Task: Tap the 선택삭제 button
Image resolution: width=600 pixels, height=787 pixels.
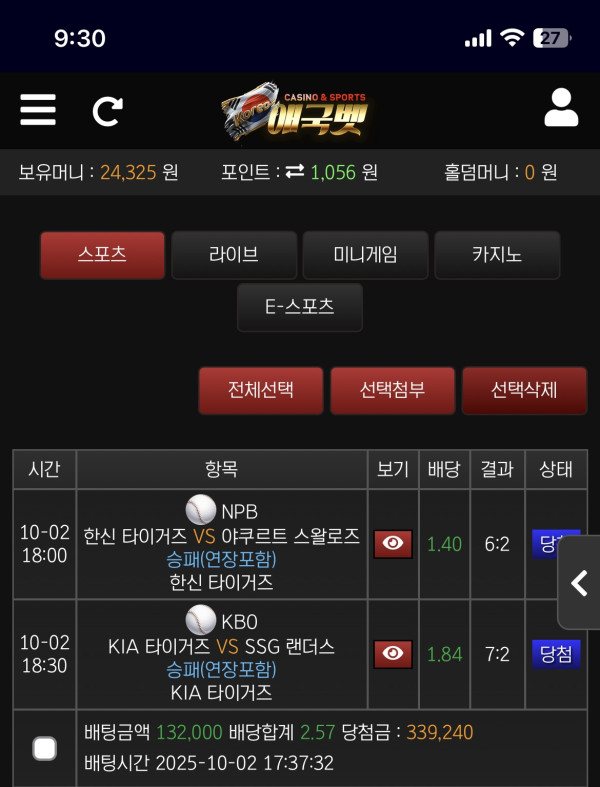Action: pos(524,390)
